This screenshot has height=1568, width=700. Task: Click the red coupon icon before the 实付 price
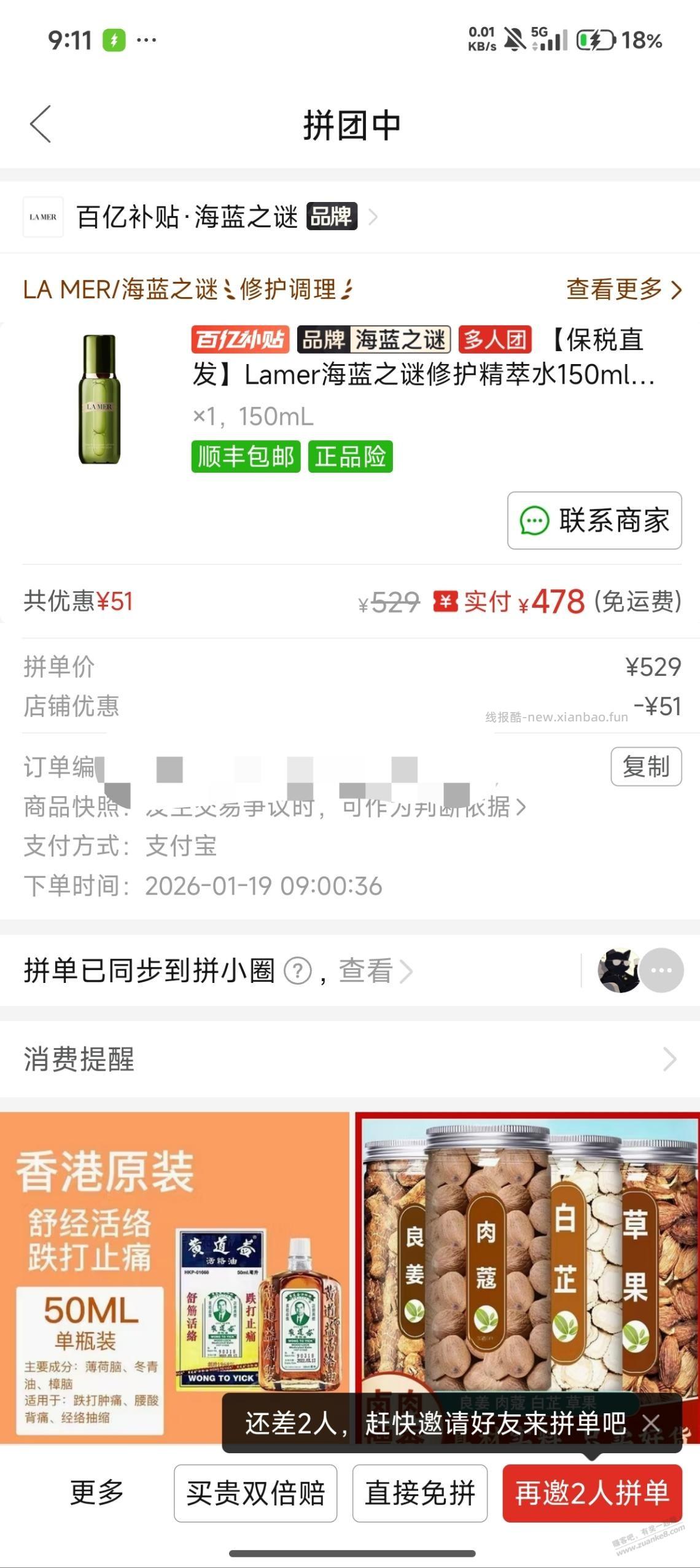448,604
